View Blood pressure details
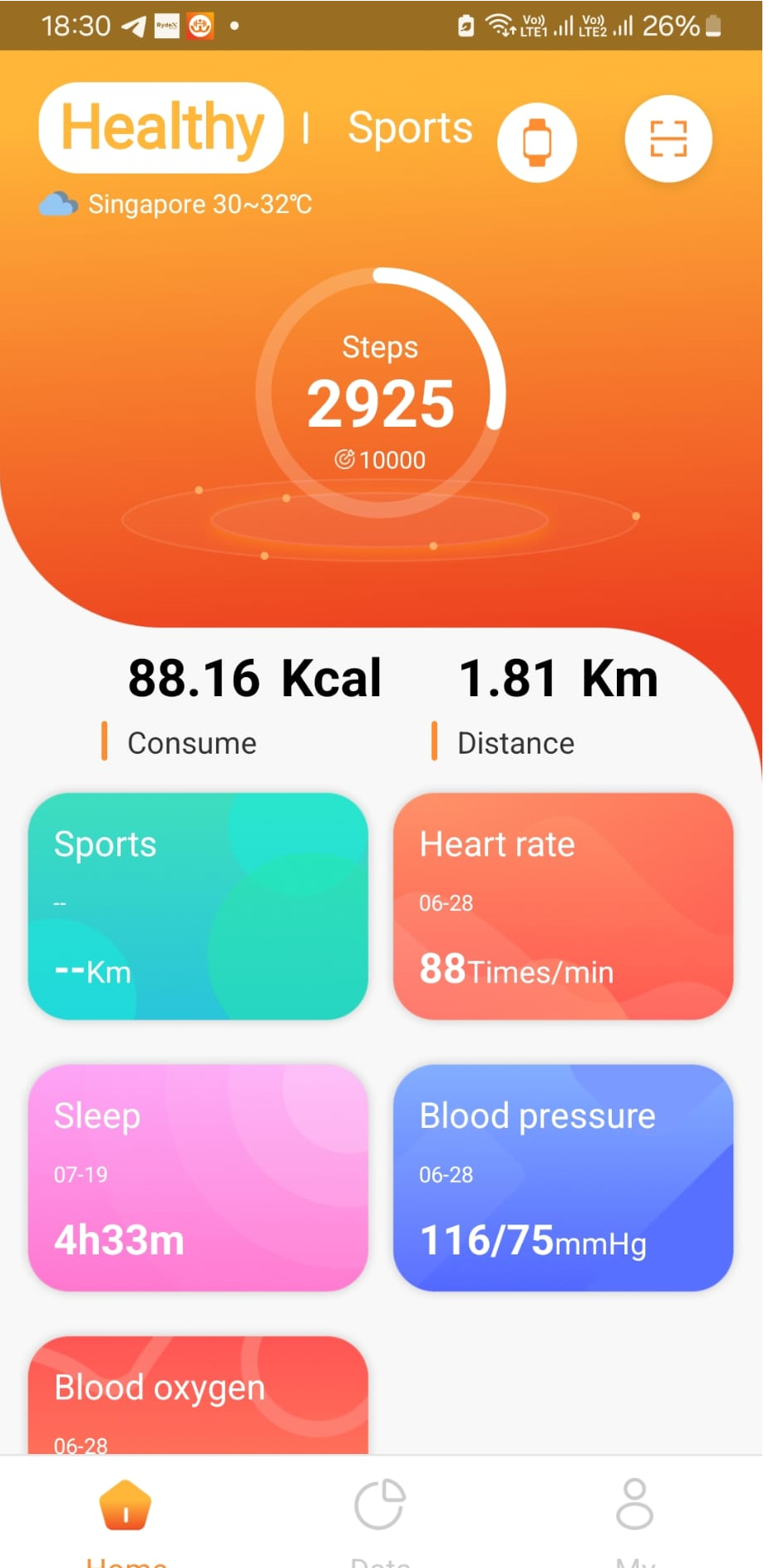Screen dimensions: 769x1568 563,1177
